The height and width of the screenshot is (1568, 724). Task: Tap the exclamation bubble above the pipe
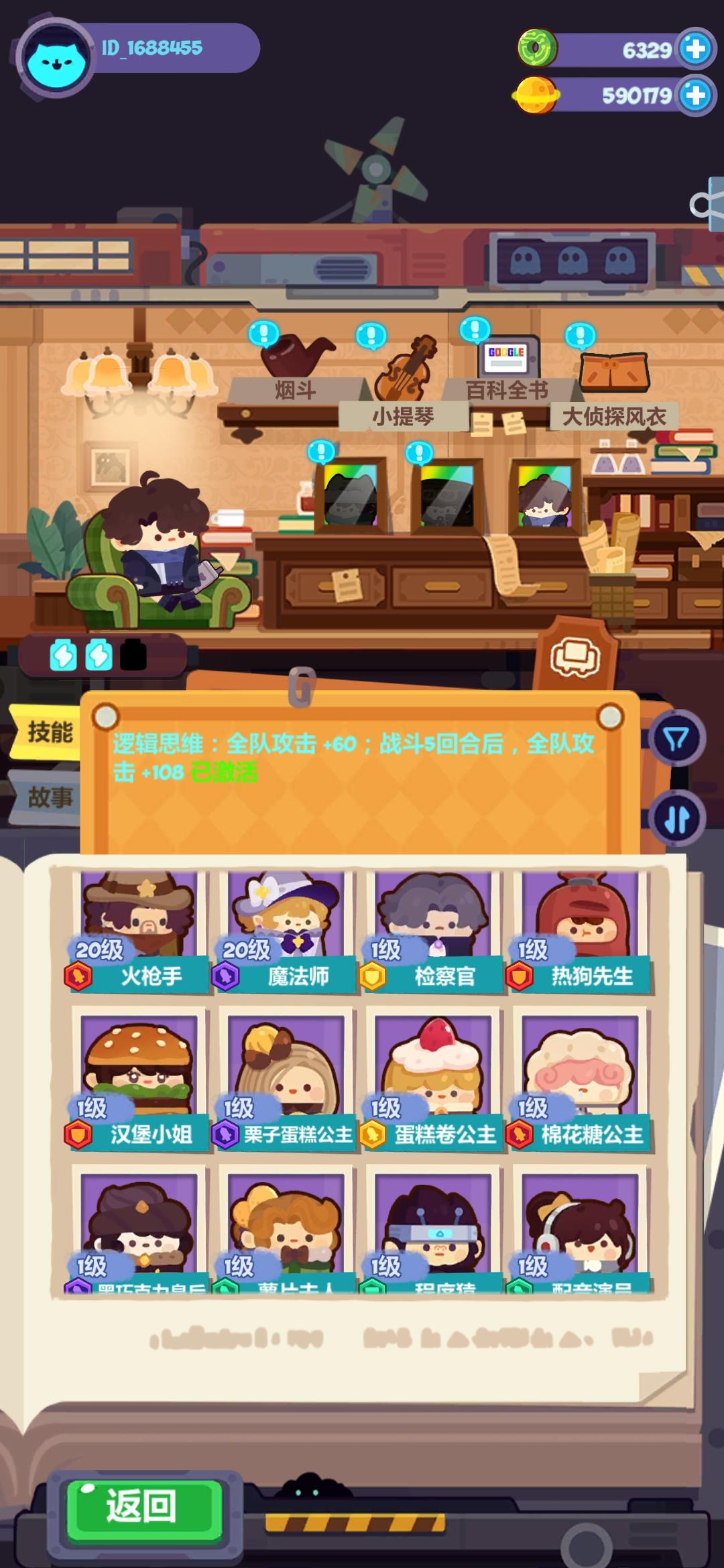(x=263, y=332)
